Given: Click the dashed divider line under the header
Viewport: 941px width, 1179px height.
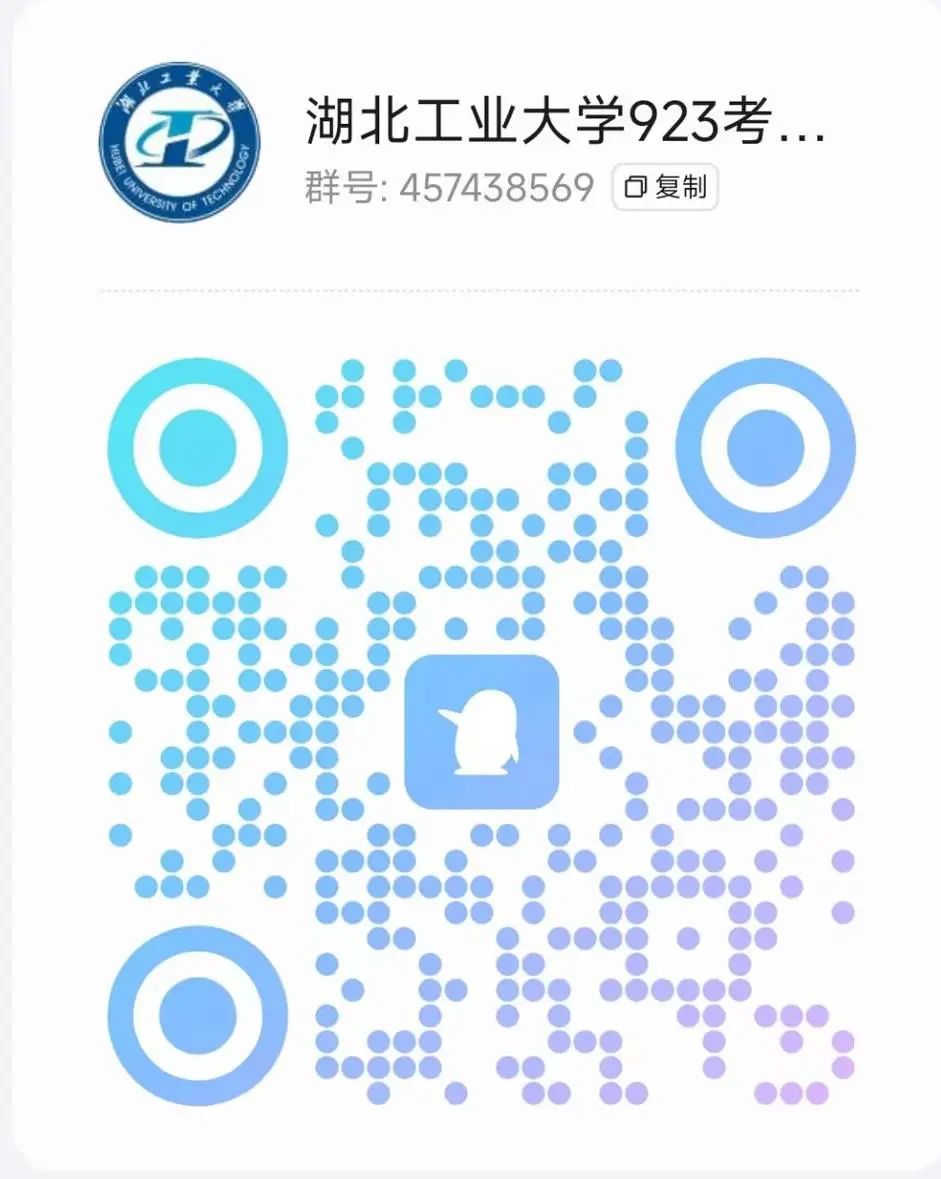Looking at the screenshot, I should coord(478,290).
